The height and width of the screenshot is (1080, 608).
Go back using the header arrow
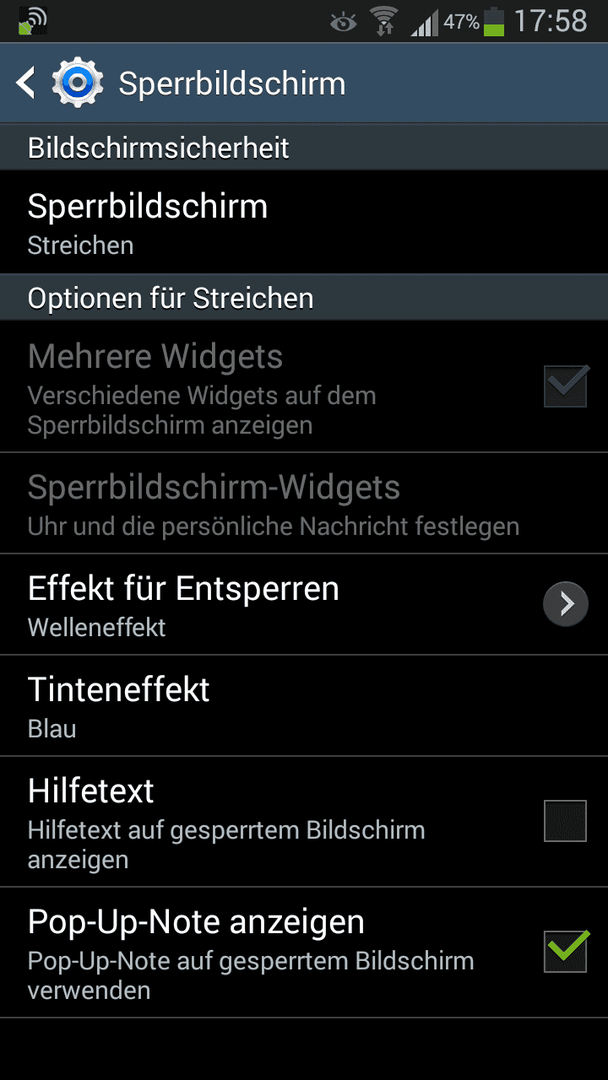(x=26, y=83)
